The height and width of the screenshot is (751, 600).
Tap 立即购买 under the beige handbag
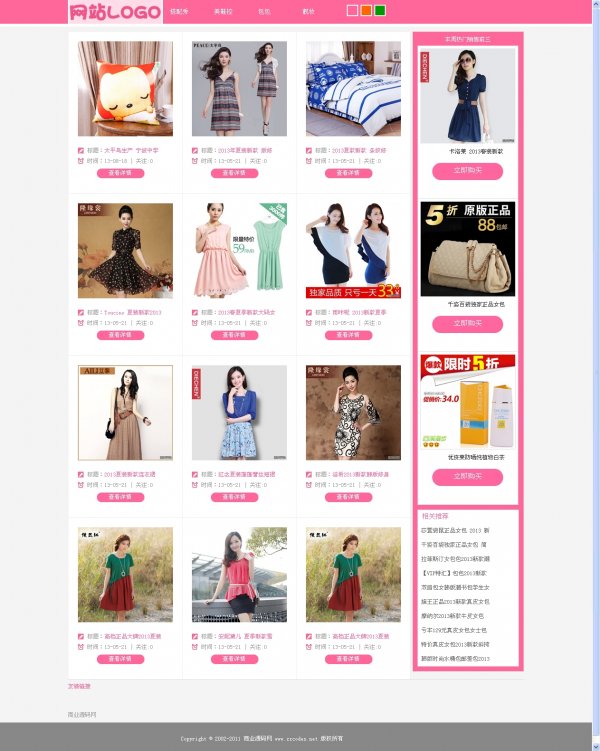click(467, 324)
